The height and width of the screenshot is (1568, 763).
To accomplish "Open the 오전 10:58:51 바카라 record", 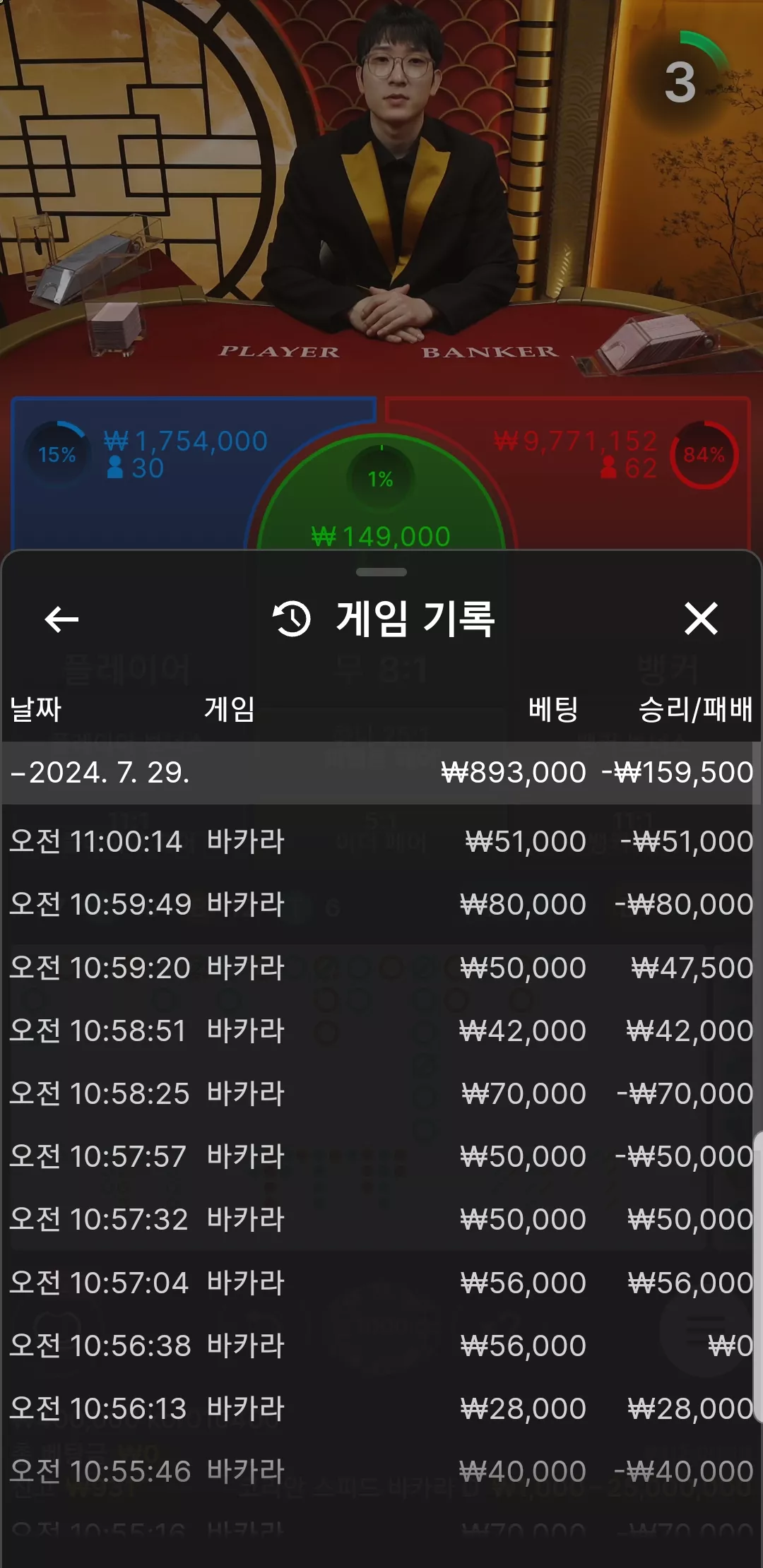I will coord(381,1031).
